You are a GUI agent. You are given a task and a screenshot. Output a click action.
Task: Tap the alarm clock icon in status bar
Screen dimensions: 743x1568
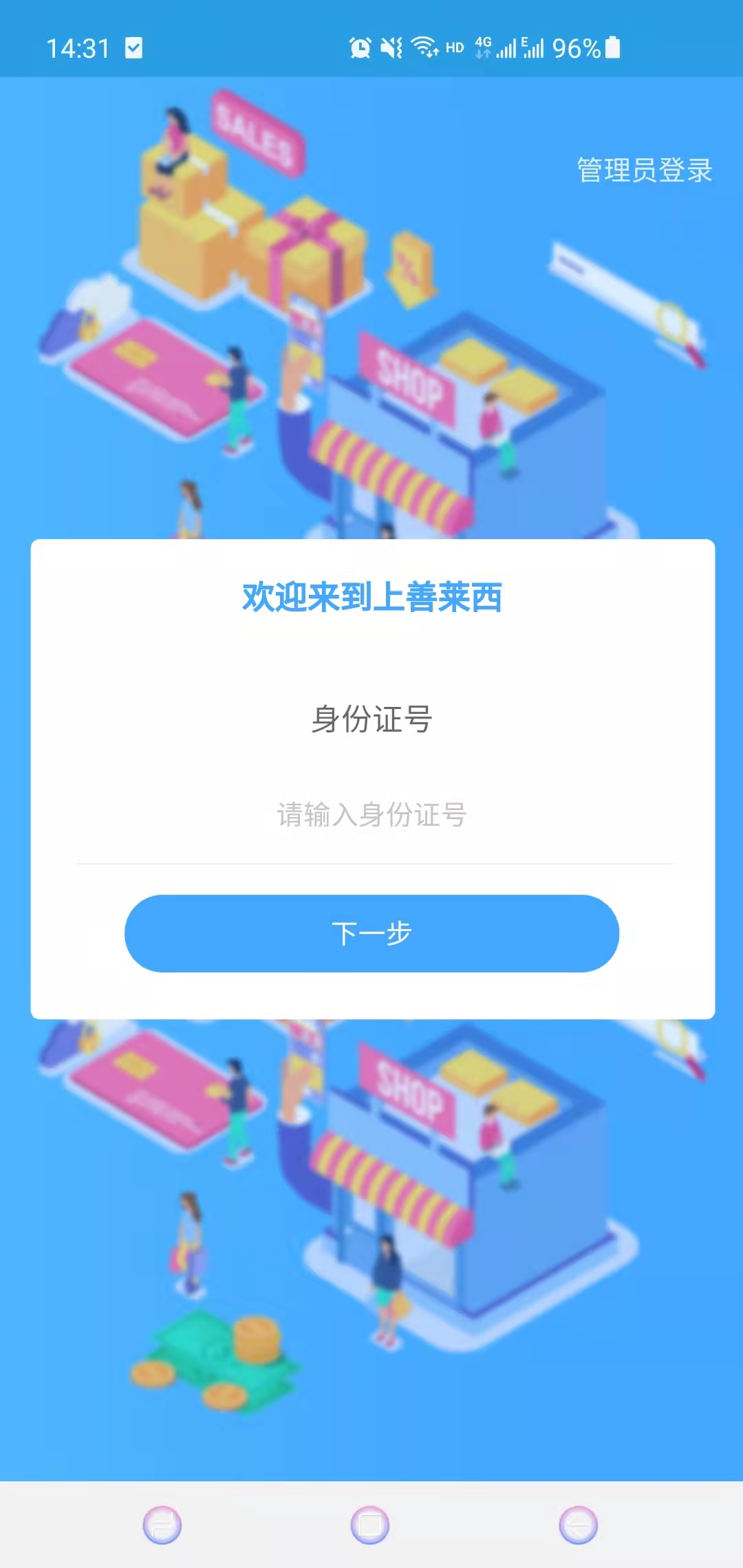tap(360, 47)
